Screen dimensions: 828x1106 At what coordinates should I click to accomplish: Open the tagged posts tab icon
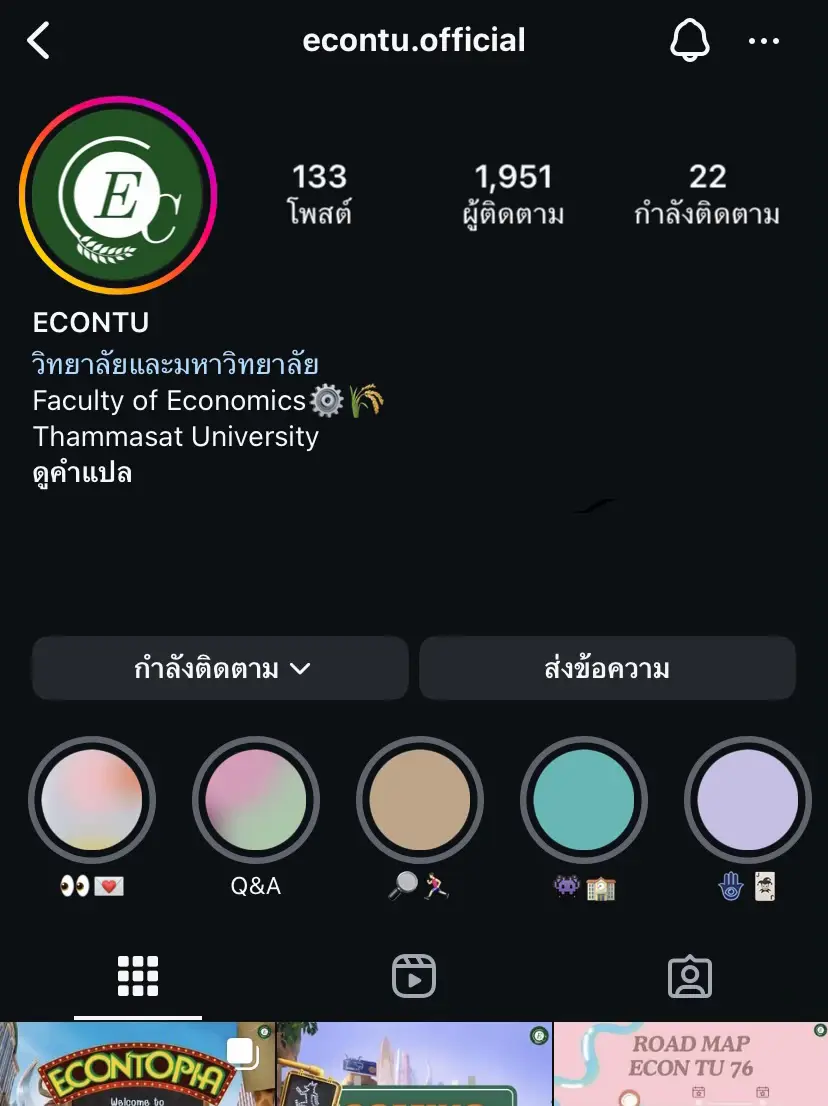pyautogui.click(x=690, y=975)
